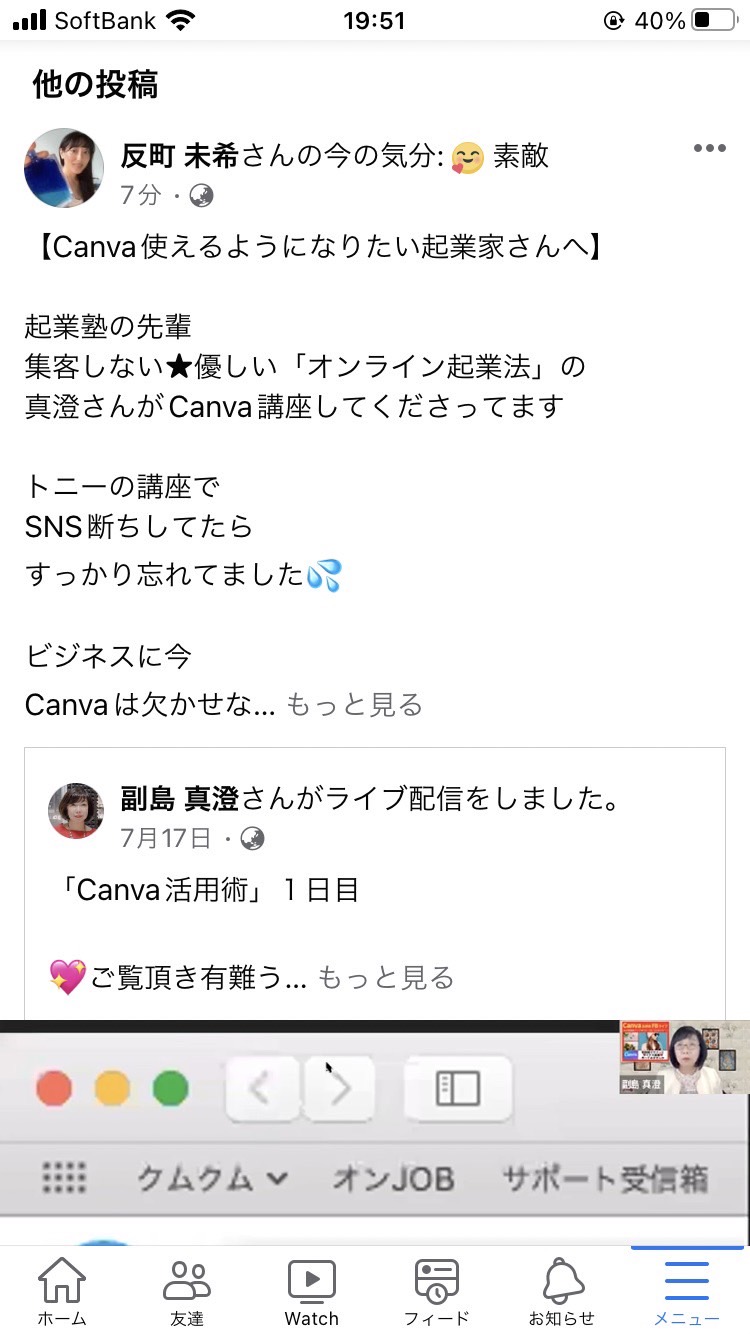The height and width of the screenshot is (1334, 750).
Task: Switch to the フィード tab
Action: click(x=437, y=1292)
